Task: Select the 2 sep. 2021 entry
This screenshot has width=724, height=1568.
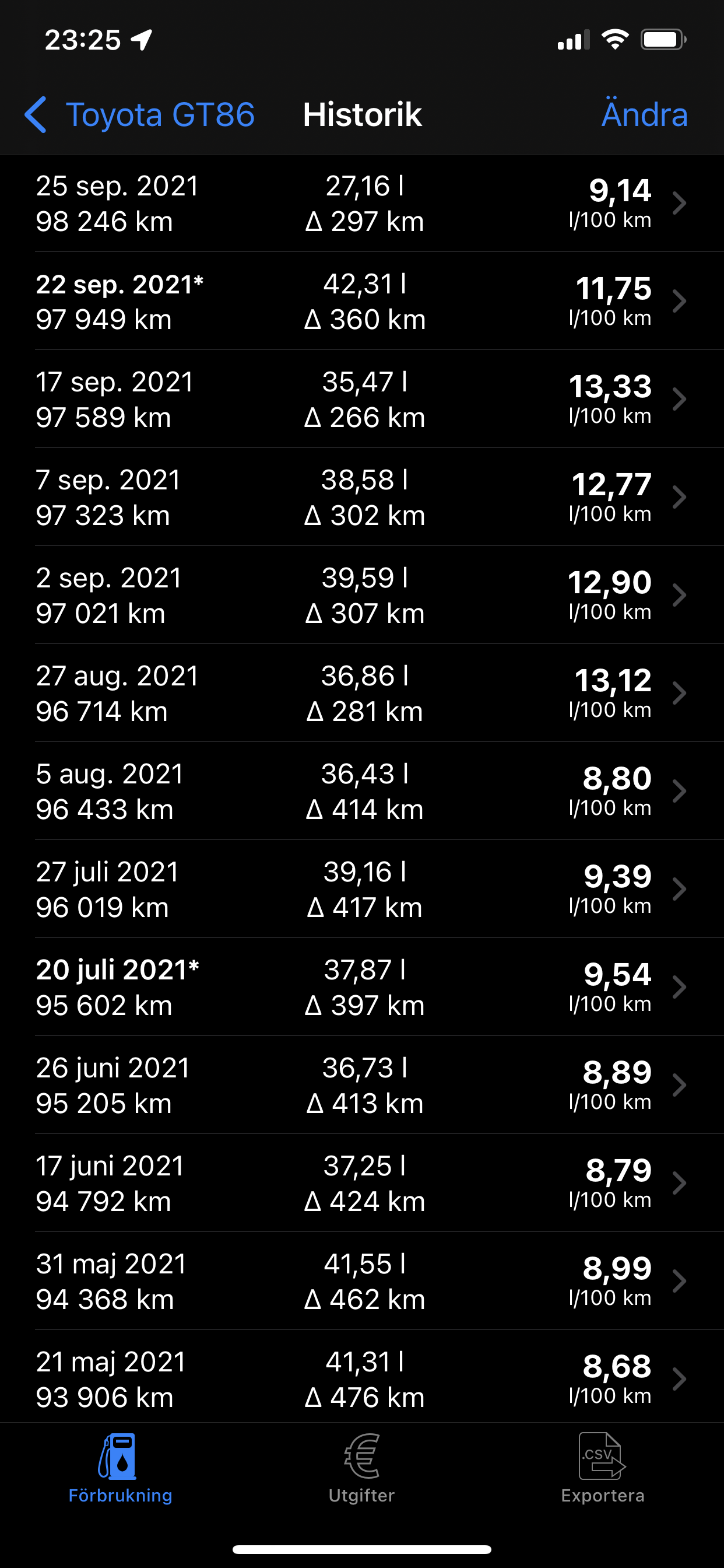Action: 362,596
